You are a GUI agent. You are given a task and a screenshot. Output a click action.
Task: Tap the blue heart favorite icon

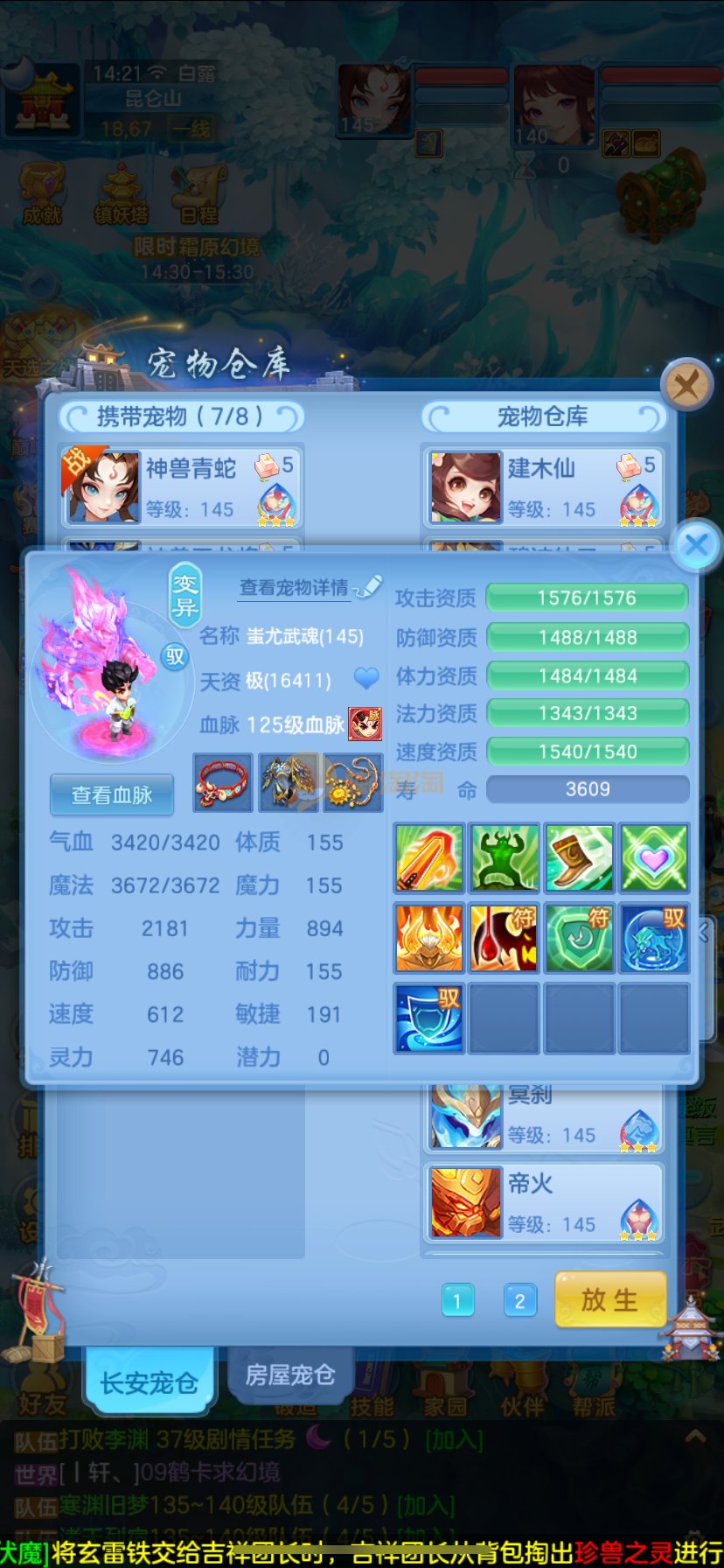(366, 678)
